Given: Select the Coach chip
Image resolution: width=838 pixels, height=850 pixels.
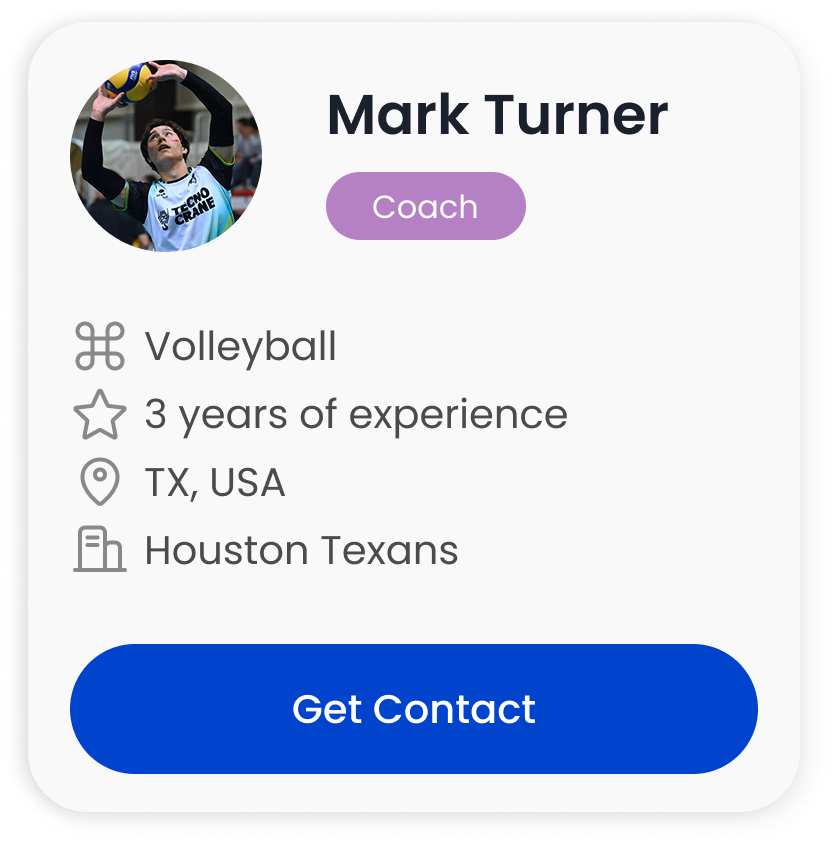Looking at the screenshot, I should pos(425,206).
